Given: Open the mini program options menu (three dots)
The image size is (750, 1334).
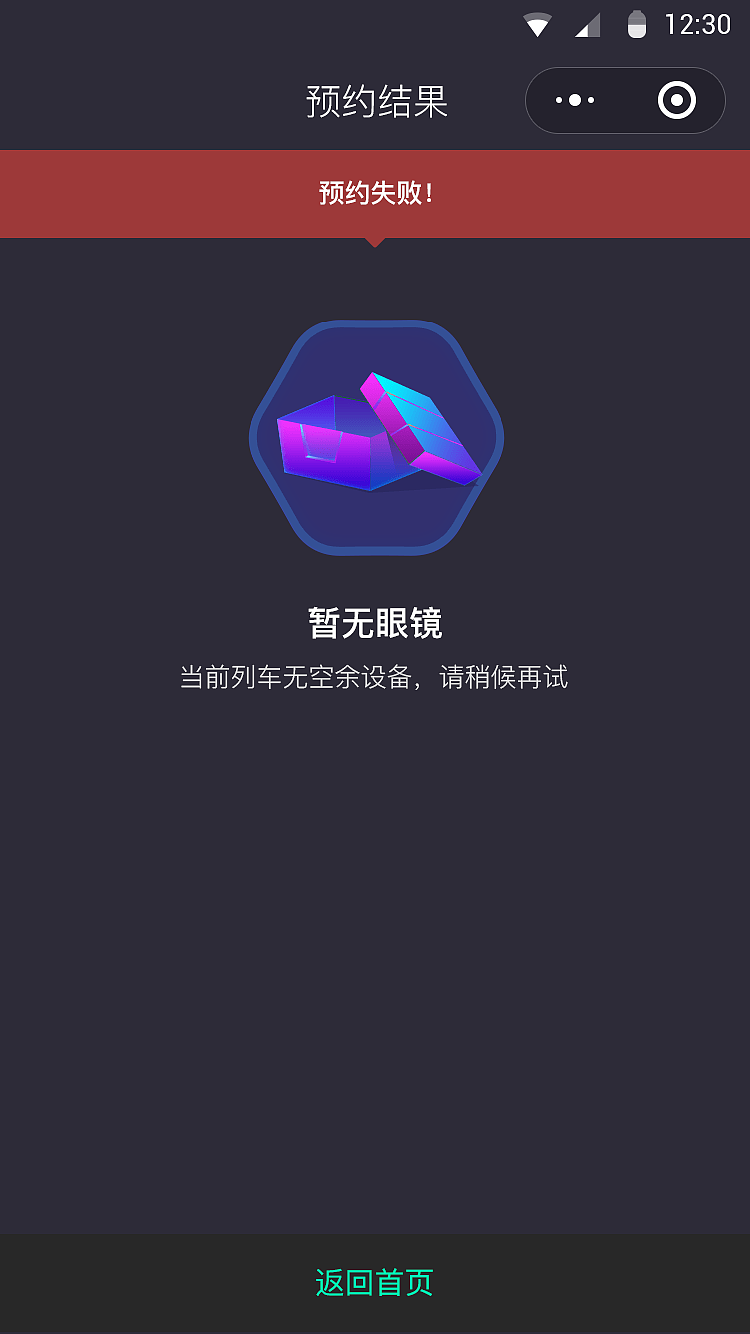Looking at the screenshot, I should [x=573, y=100].
